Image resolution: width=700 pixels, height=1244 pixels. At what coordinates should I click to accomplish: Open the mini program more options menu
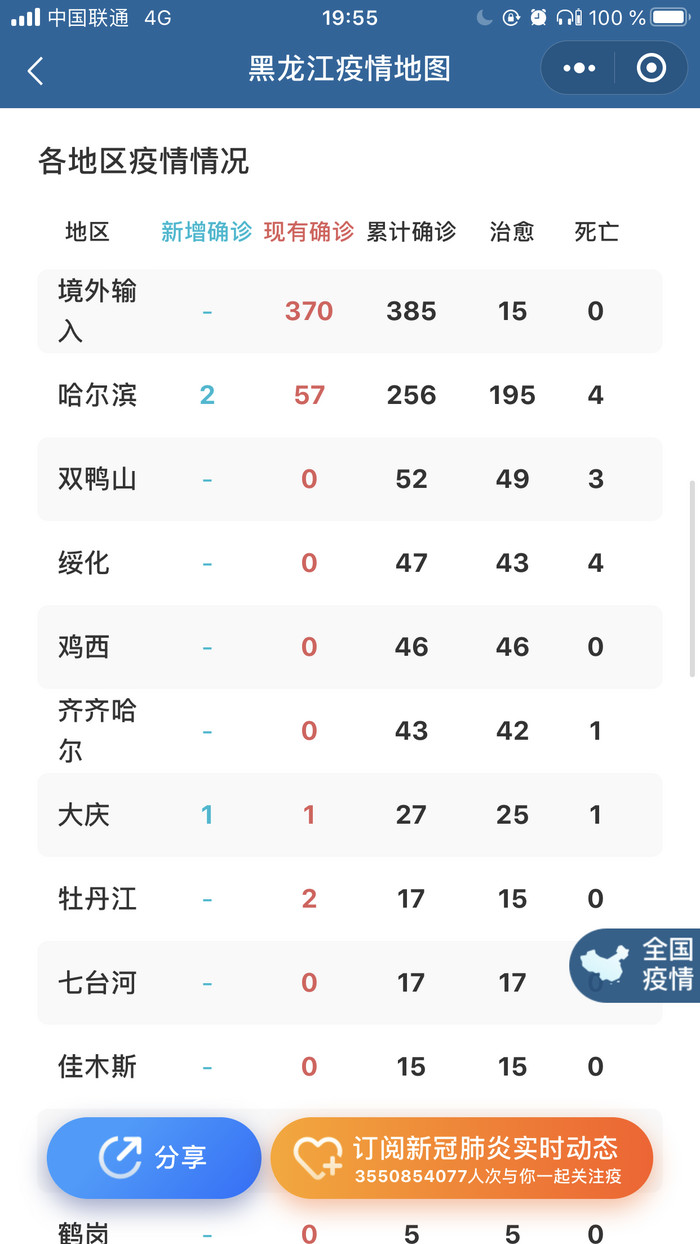[x=579, y=68]
